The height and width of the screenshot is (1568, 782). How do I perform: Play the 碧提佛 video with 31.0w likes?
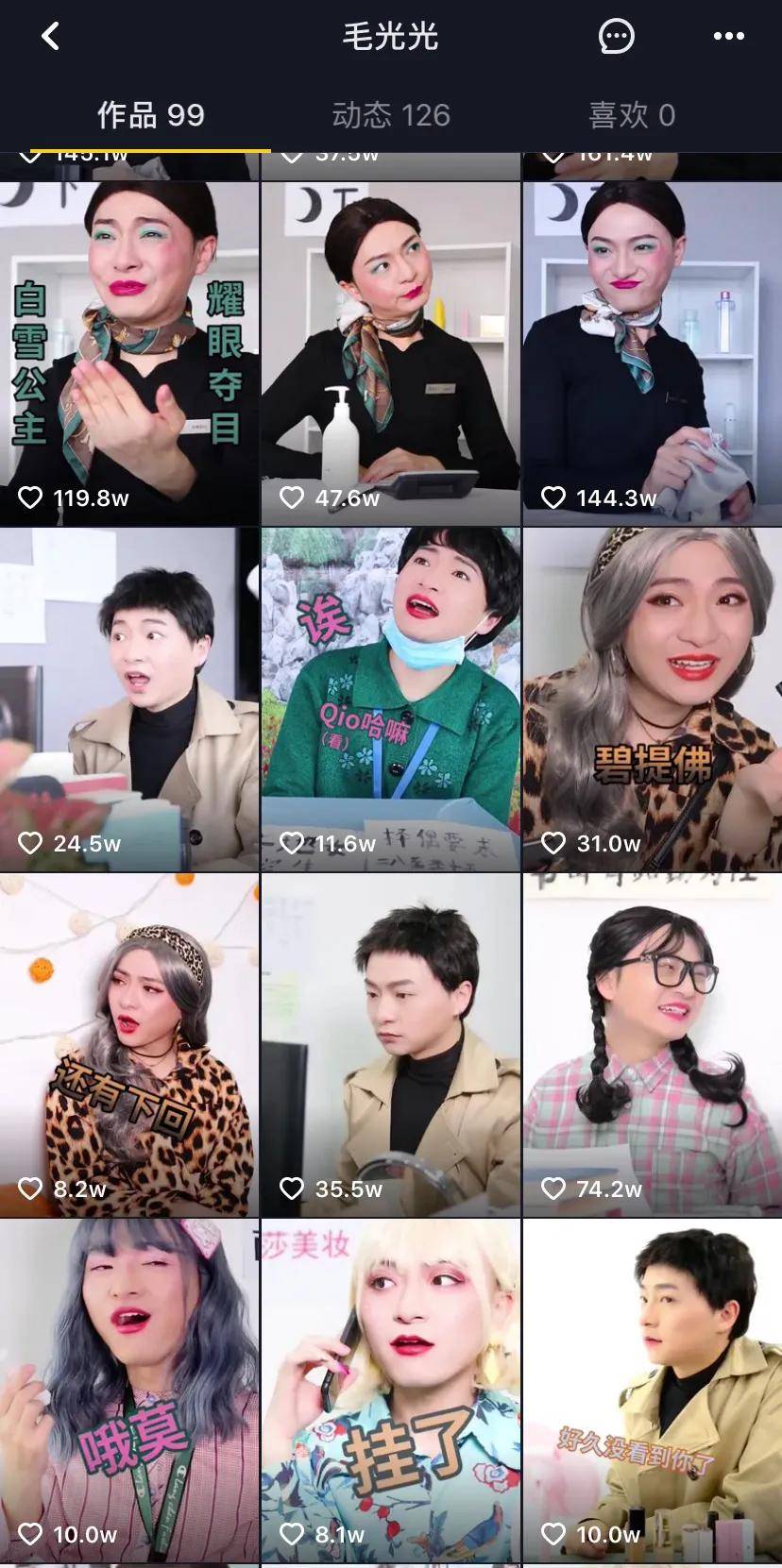pos(652,699)
